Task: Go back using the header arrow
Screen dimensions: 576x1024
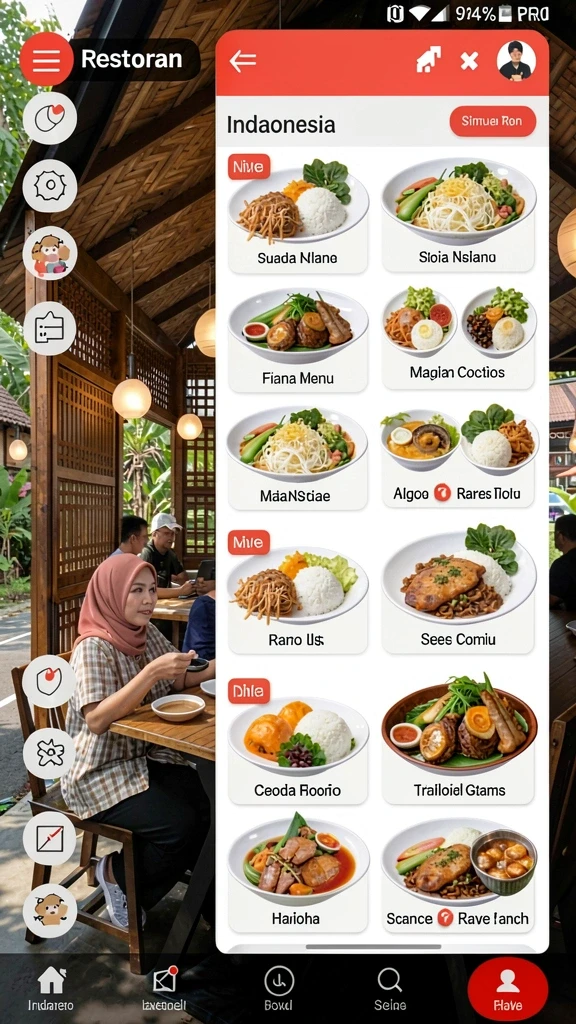Action: pyautogui.click(x=243, y=62)
